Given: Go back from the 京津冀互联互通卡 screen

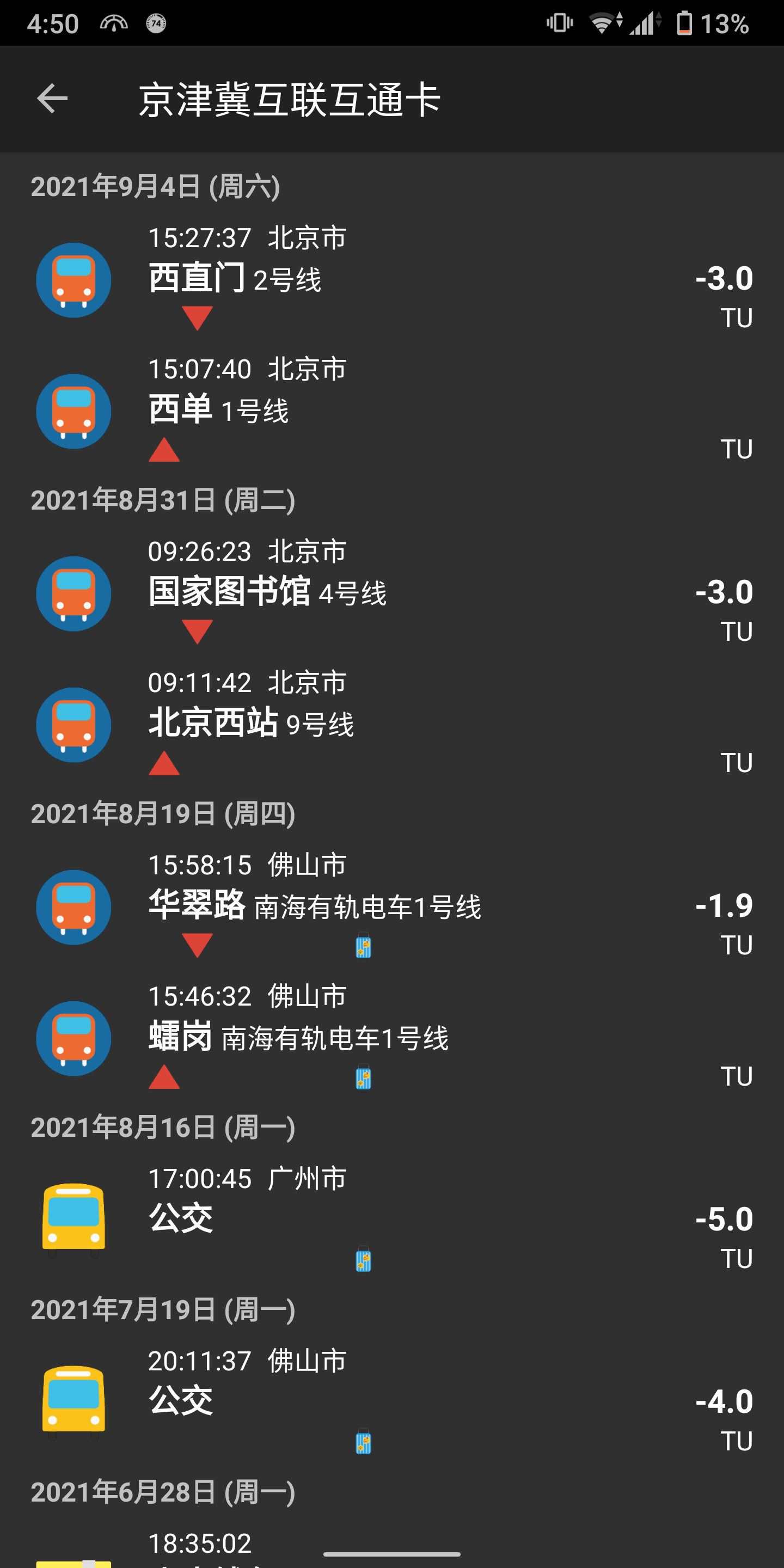Looking at the screenshot, I should [52, 99].
